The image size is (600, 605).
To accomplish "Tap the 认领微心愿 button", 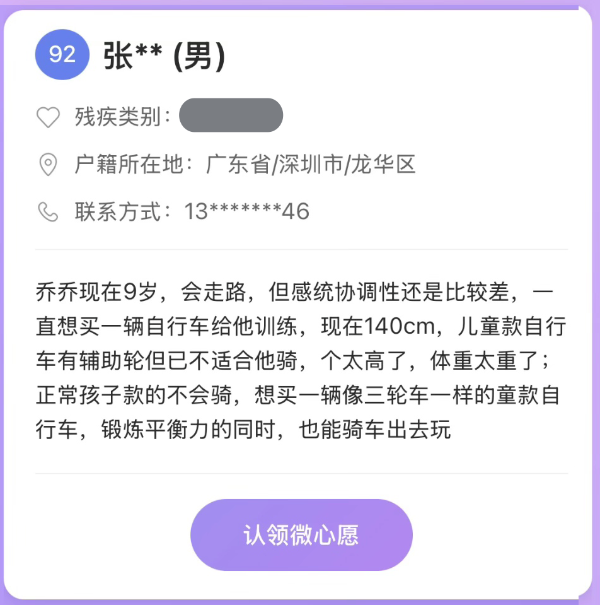I will 301,535.
